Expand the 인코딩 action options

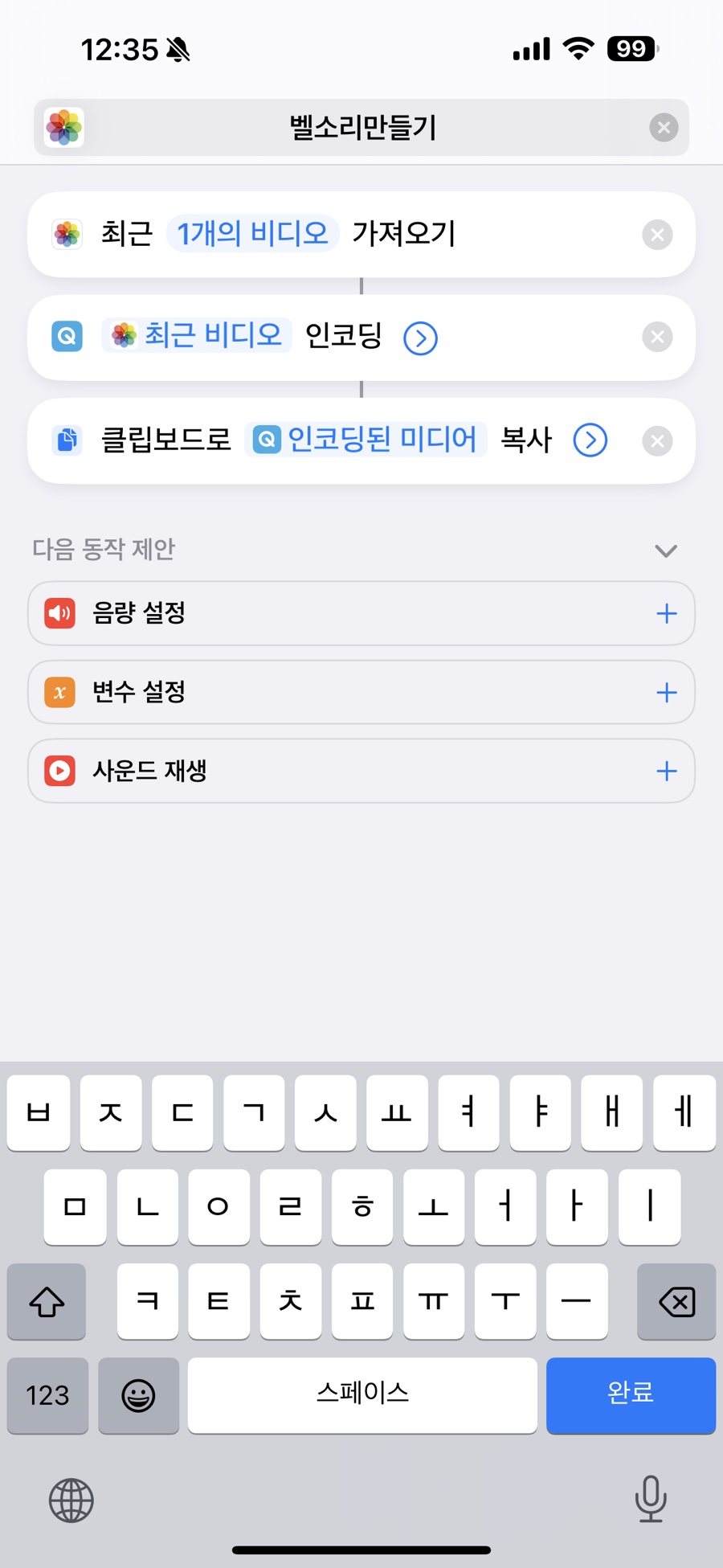pos(420,338)
